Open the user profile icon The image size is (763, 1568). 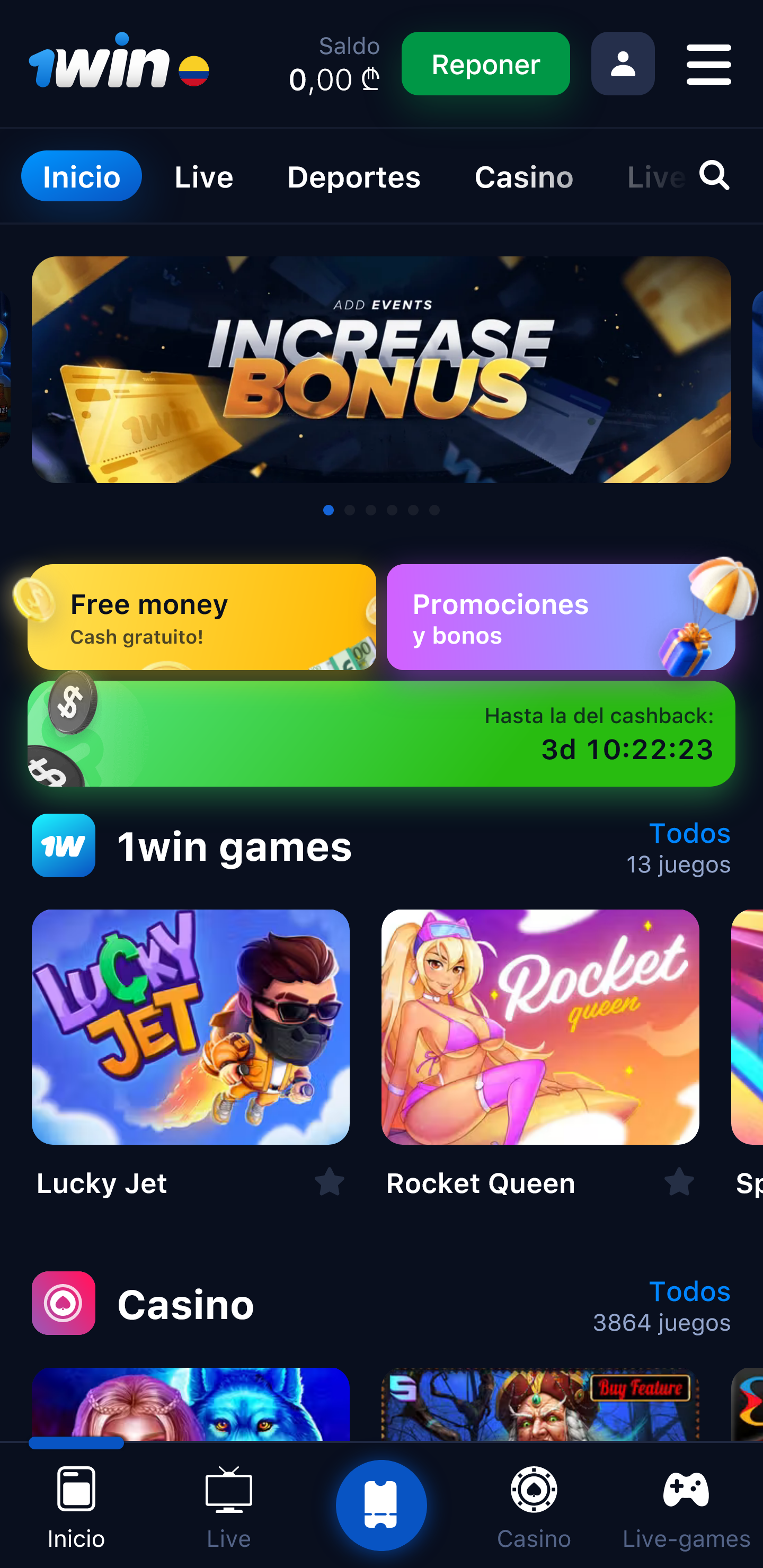[623, 64]
